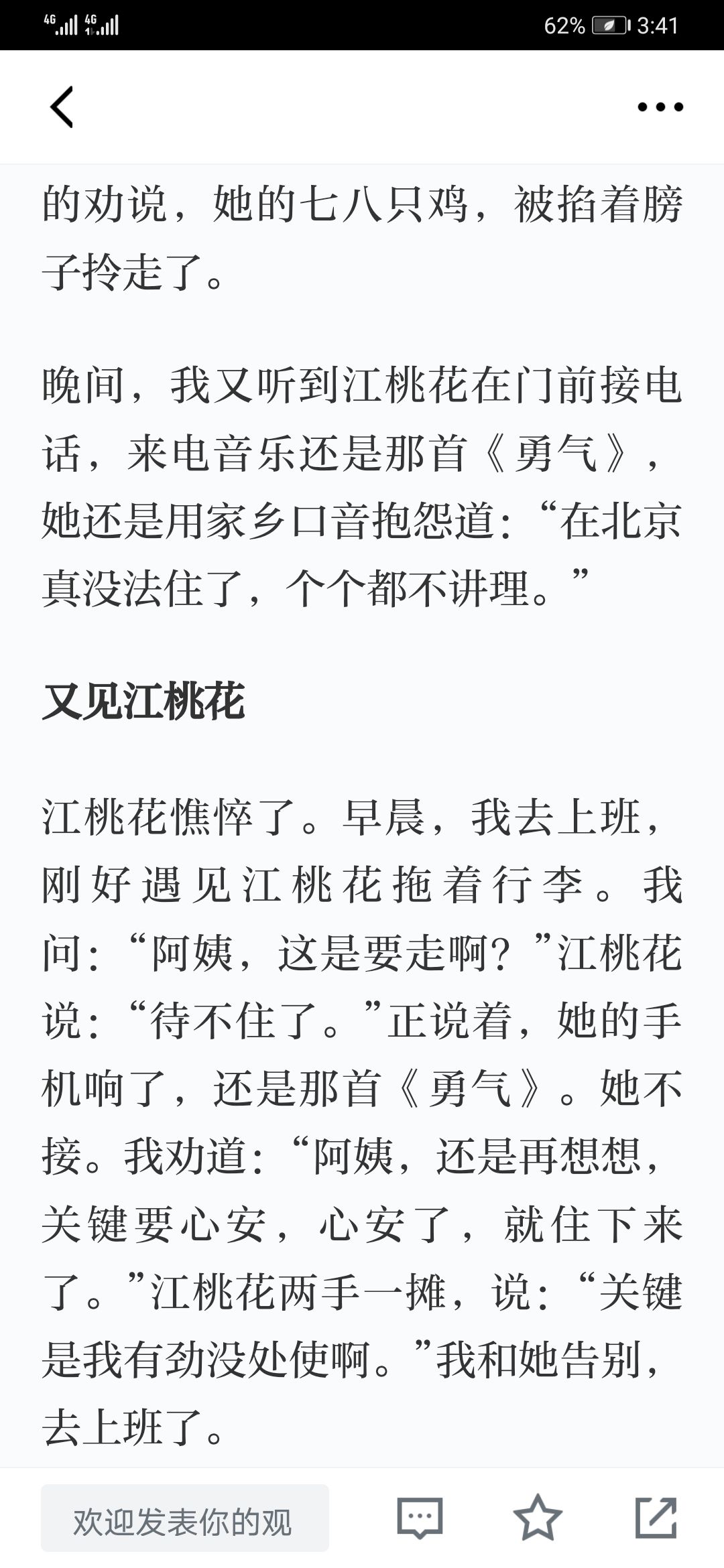
Task: Go back using the top-left arrow
Action: coord(62,107)
